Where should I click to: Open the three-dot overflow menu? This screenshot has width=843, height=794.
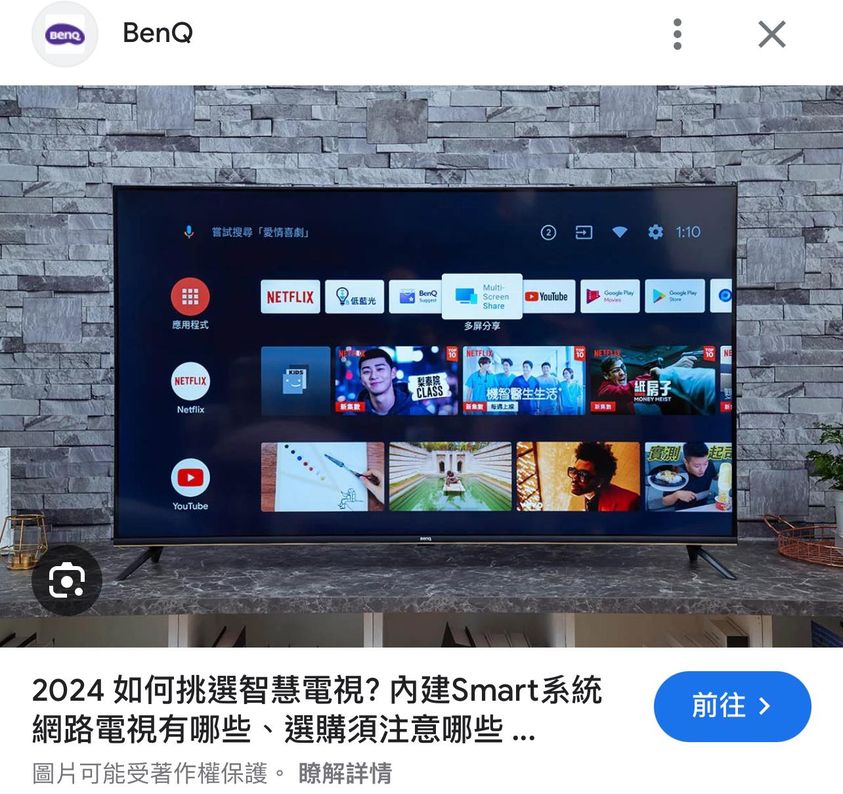[x=677, y=34]
